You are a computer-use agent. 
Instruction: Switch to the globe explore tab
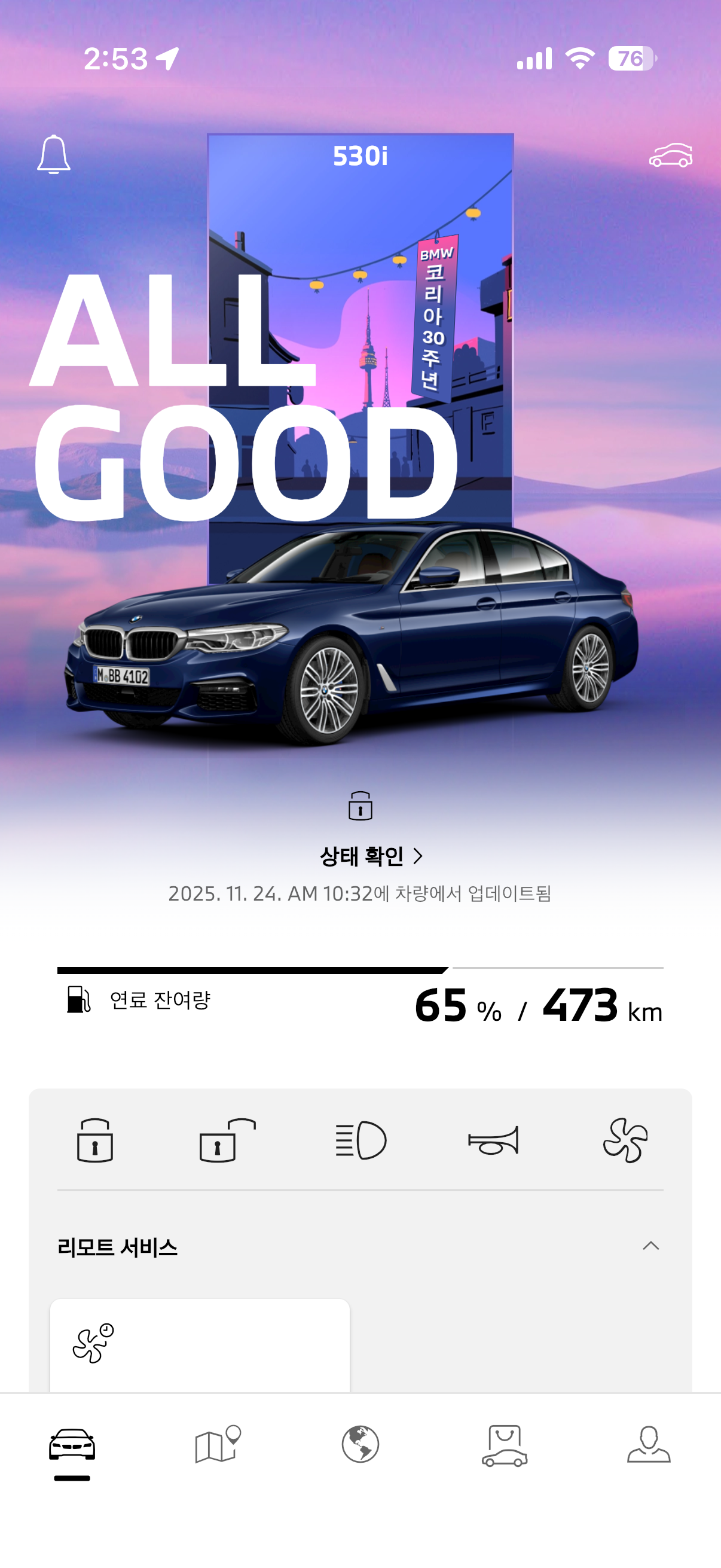point(360,1444)
